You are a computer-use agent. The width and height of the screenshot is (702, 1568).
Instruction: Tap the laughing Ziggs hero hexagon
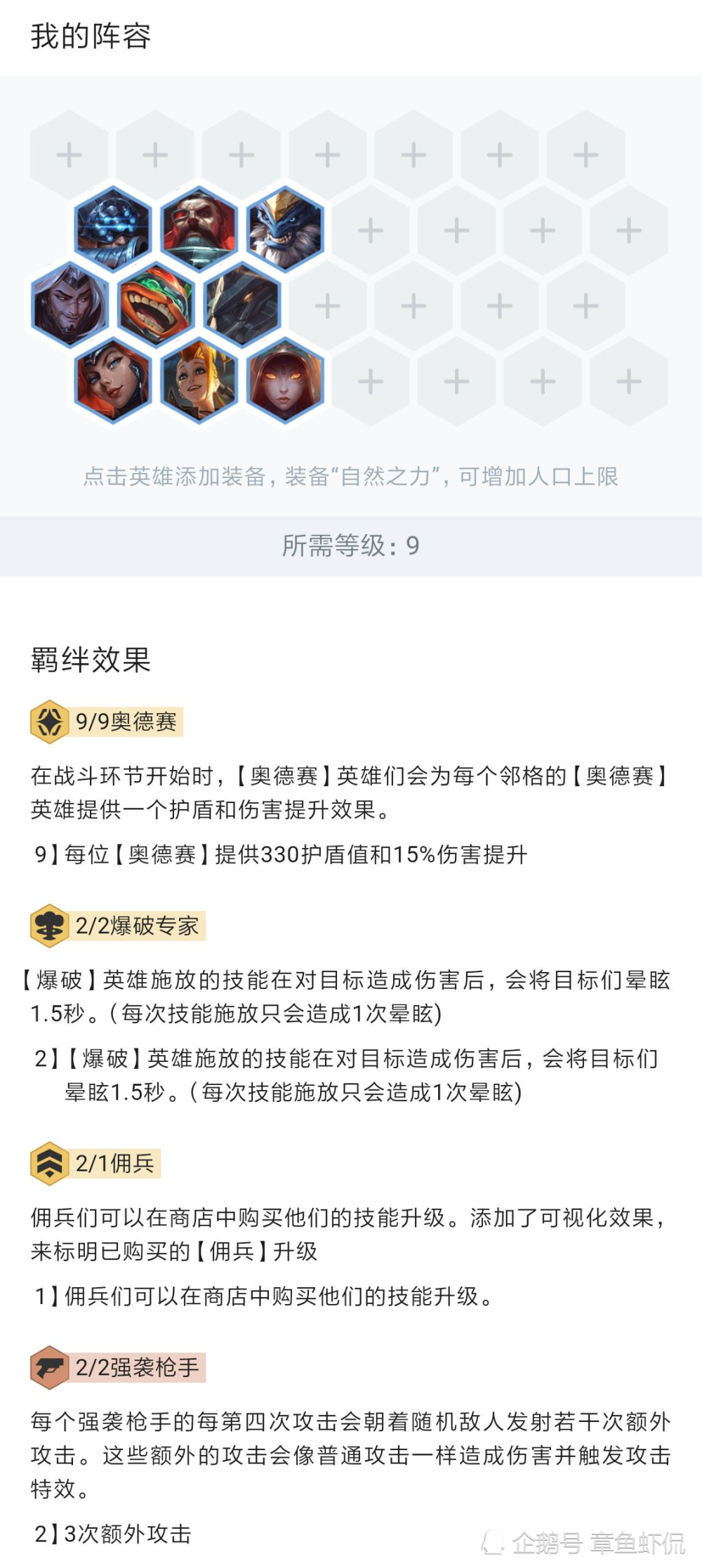[156, 305]
